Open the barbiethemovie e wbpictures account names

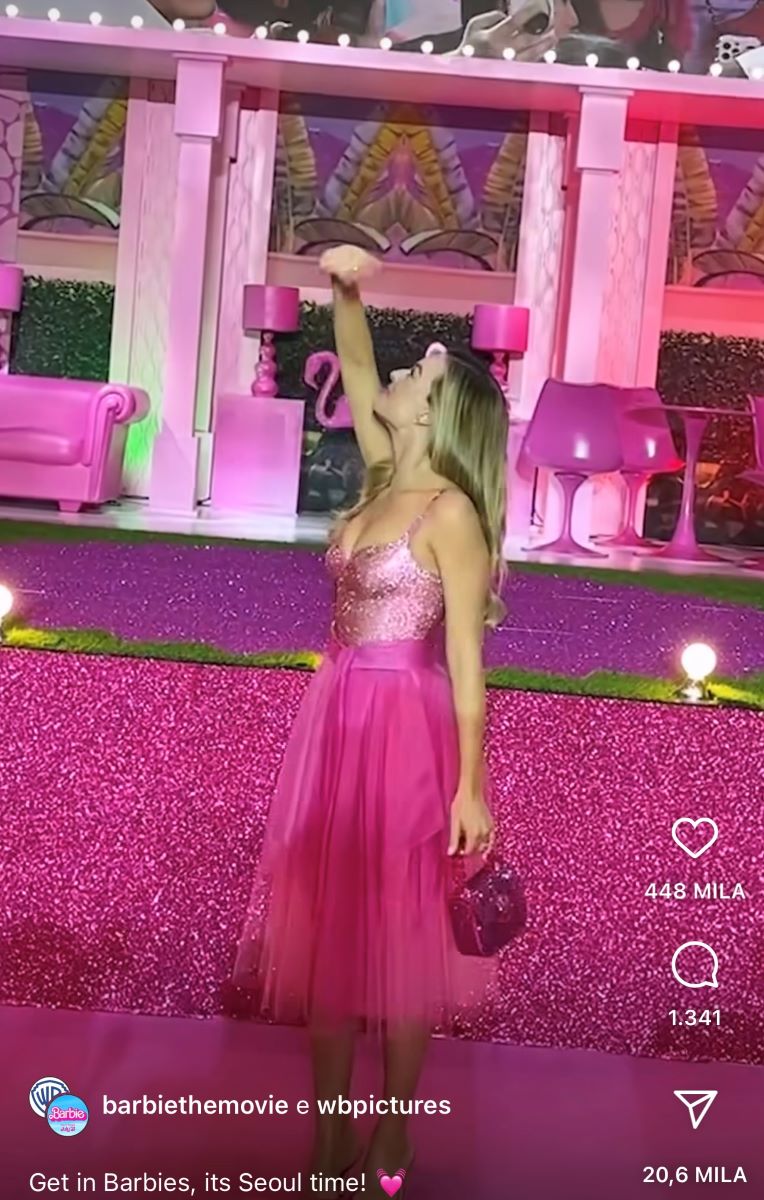[x=276, y=1105]
